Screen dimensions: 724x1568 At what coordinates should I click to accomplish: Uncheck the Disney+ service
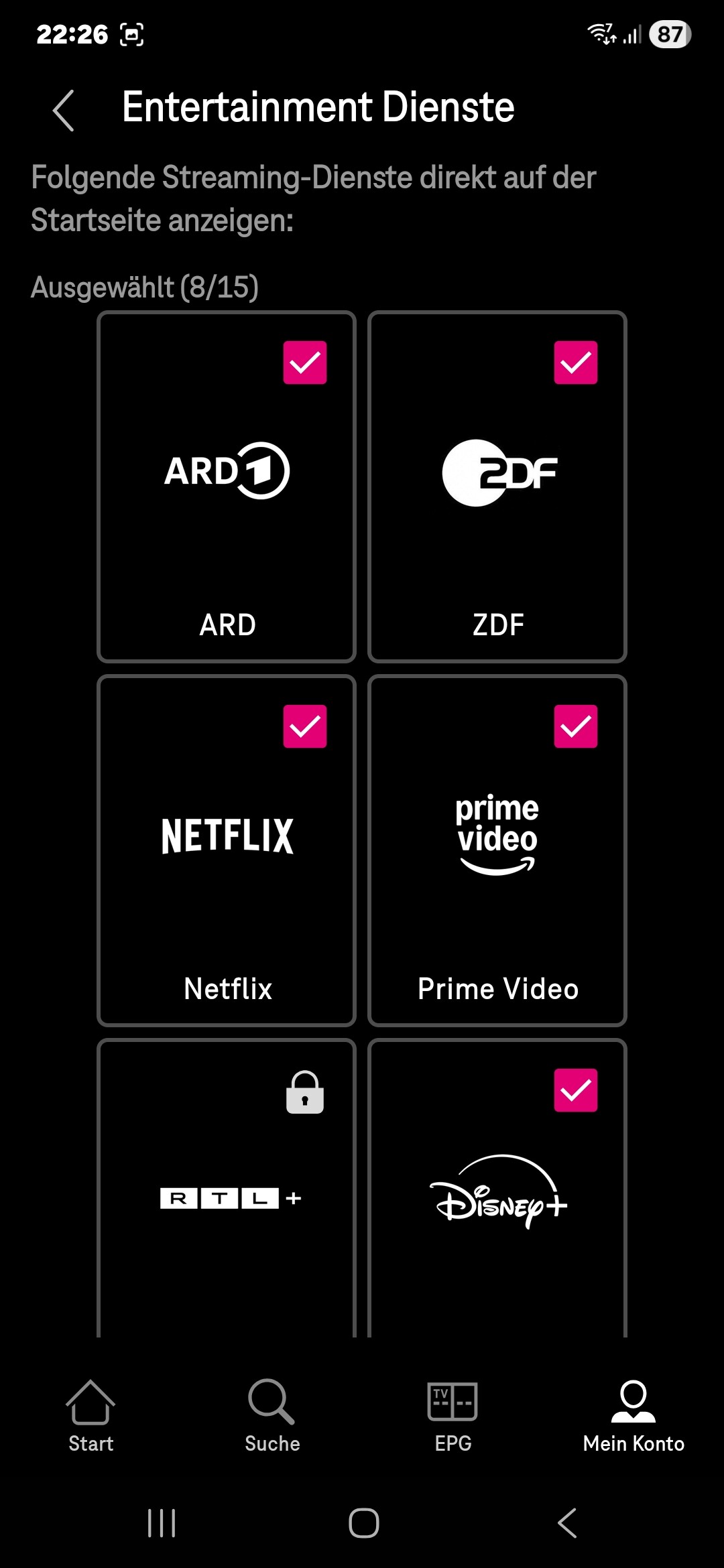coord(576,1090)
